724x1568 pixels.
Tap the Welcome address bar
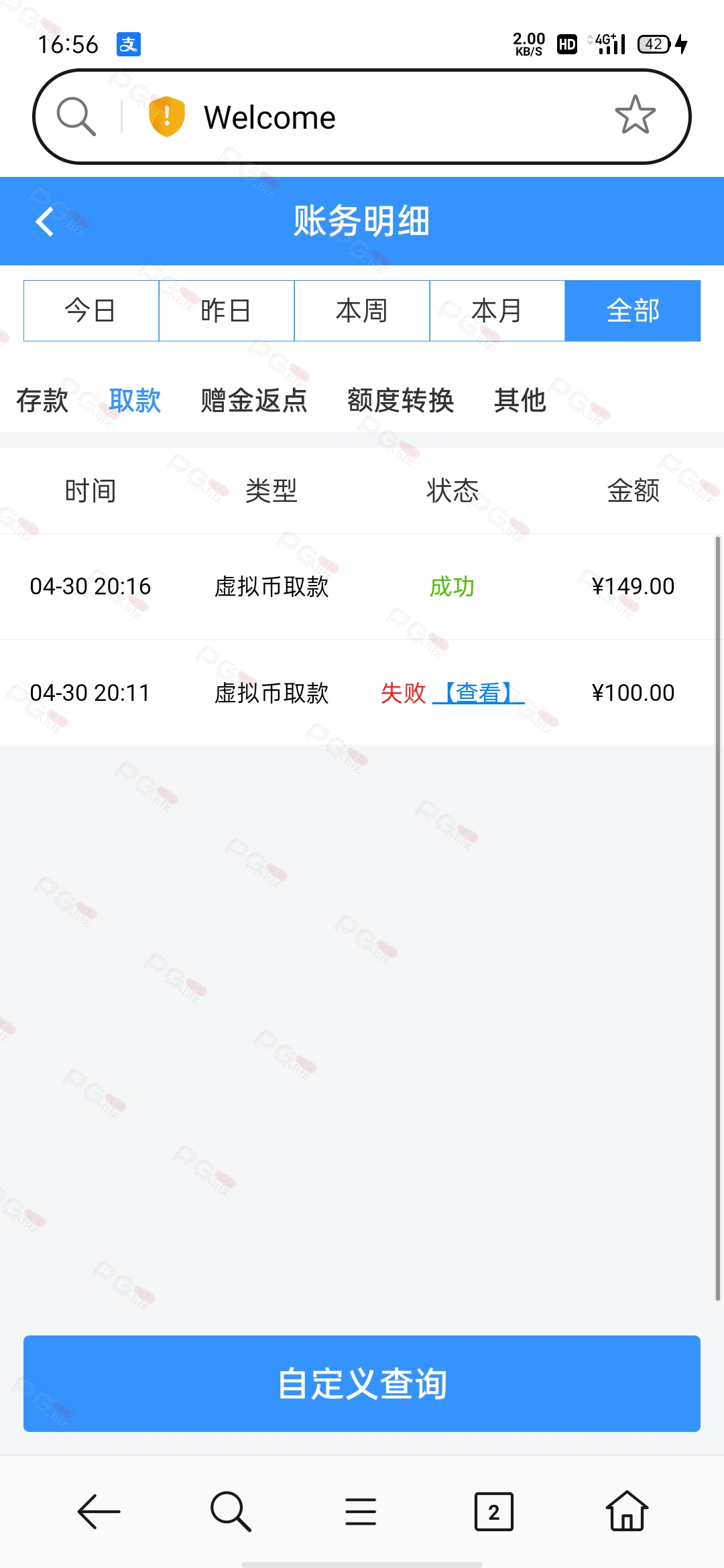click(x=362, y=117)
